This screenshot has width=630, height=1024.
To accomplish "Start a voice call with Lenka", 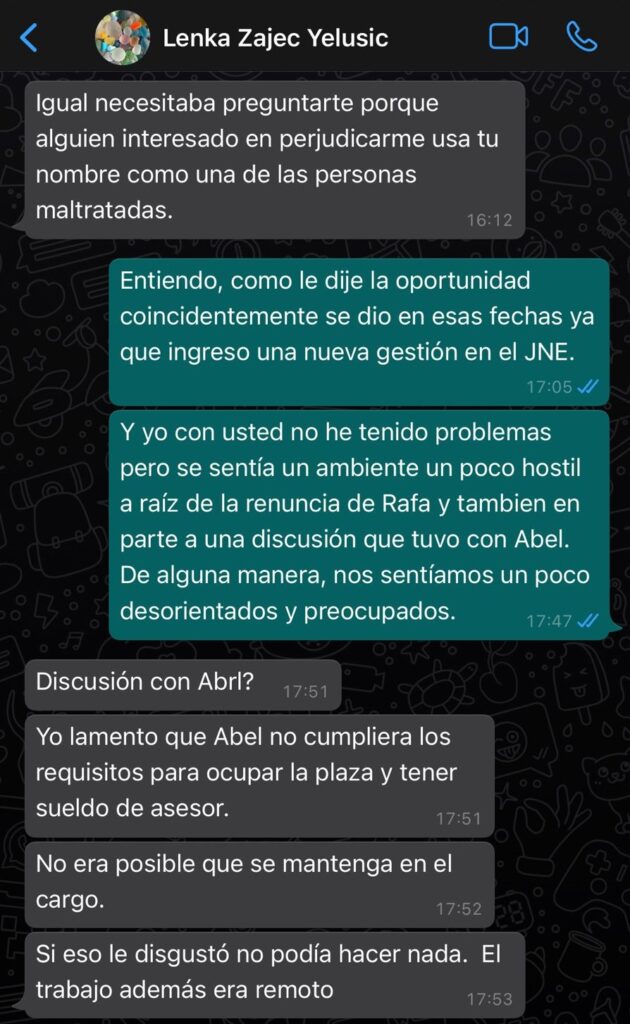I will coord(581,37).
